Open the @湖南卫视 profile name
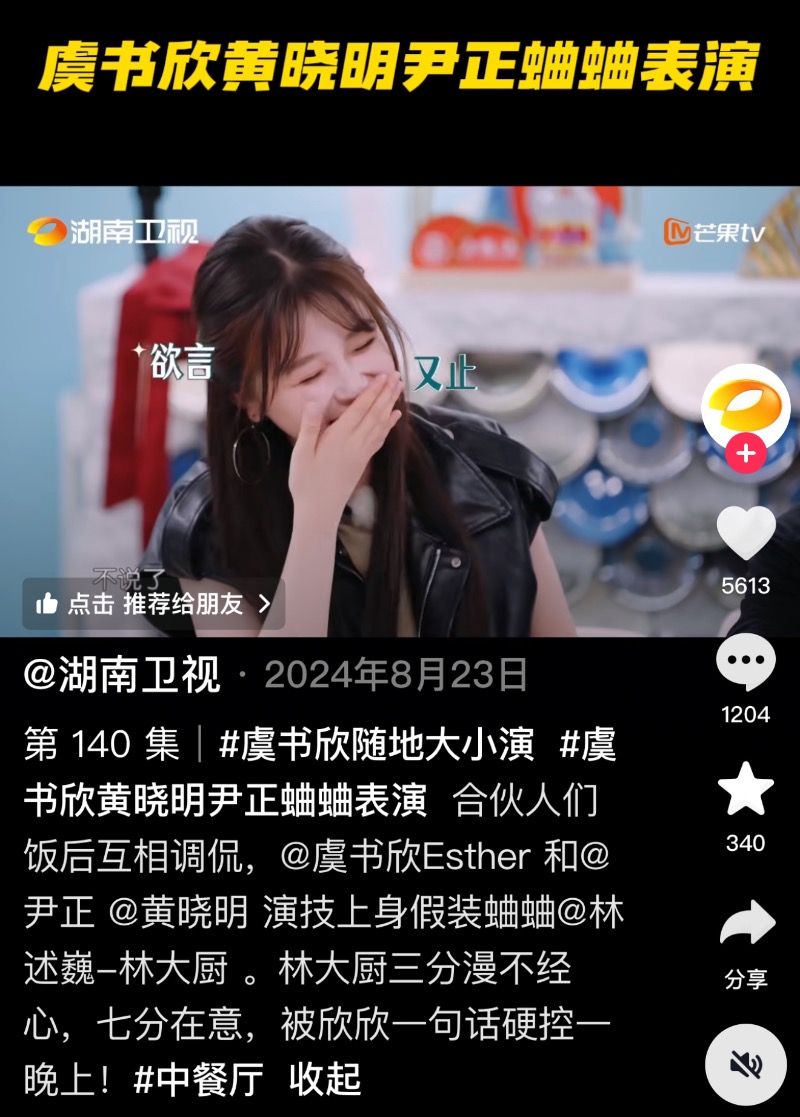The image size is (800, 1117). click(x=121, y=676)
